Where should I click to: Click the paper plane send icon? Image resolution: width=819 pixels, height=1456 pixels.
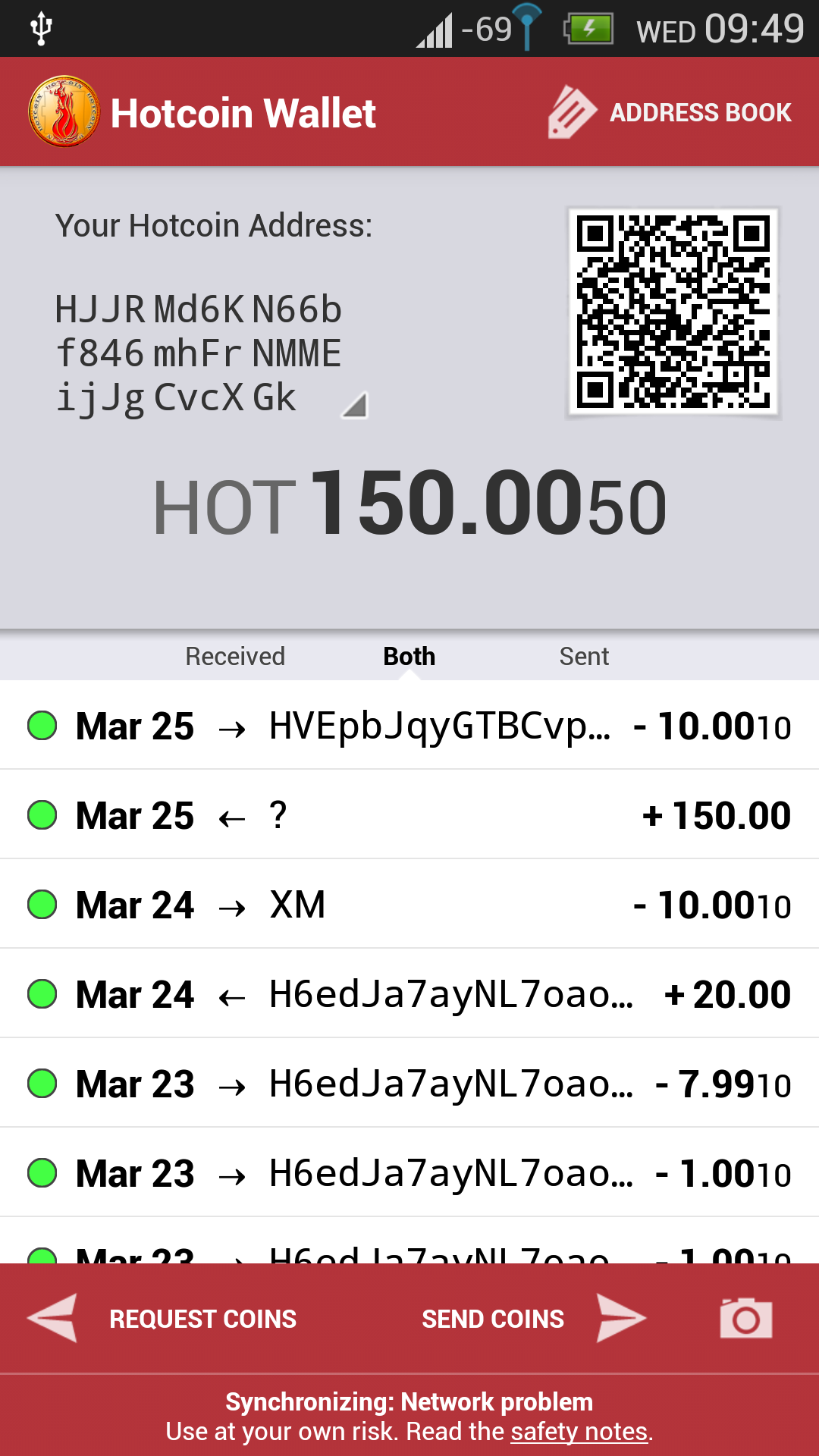[x=620, y=1318]
